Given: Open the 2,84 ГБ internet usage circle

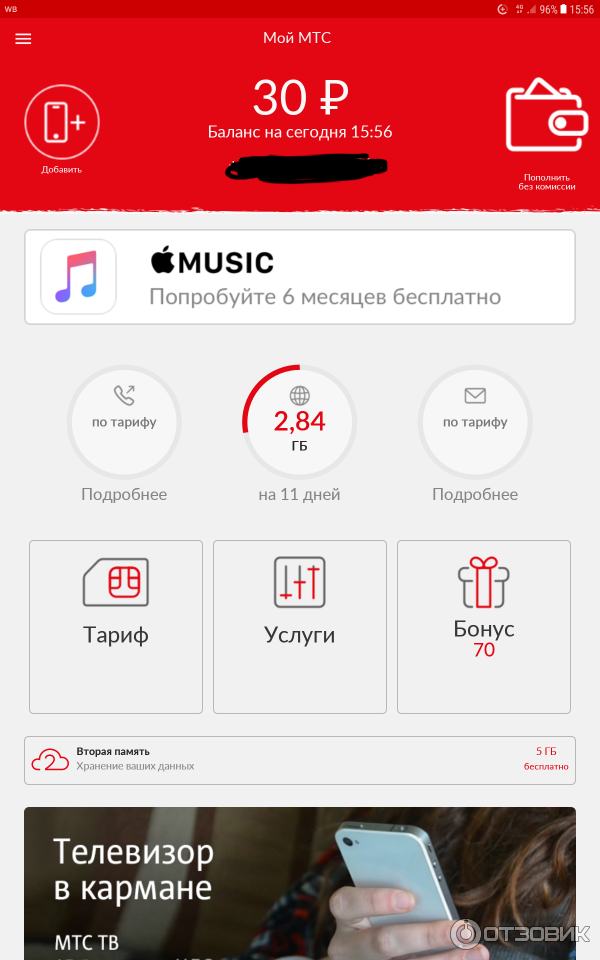Looking at the screenshot, I should click(300, 422).
